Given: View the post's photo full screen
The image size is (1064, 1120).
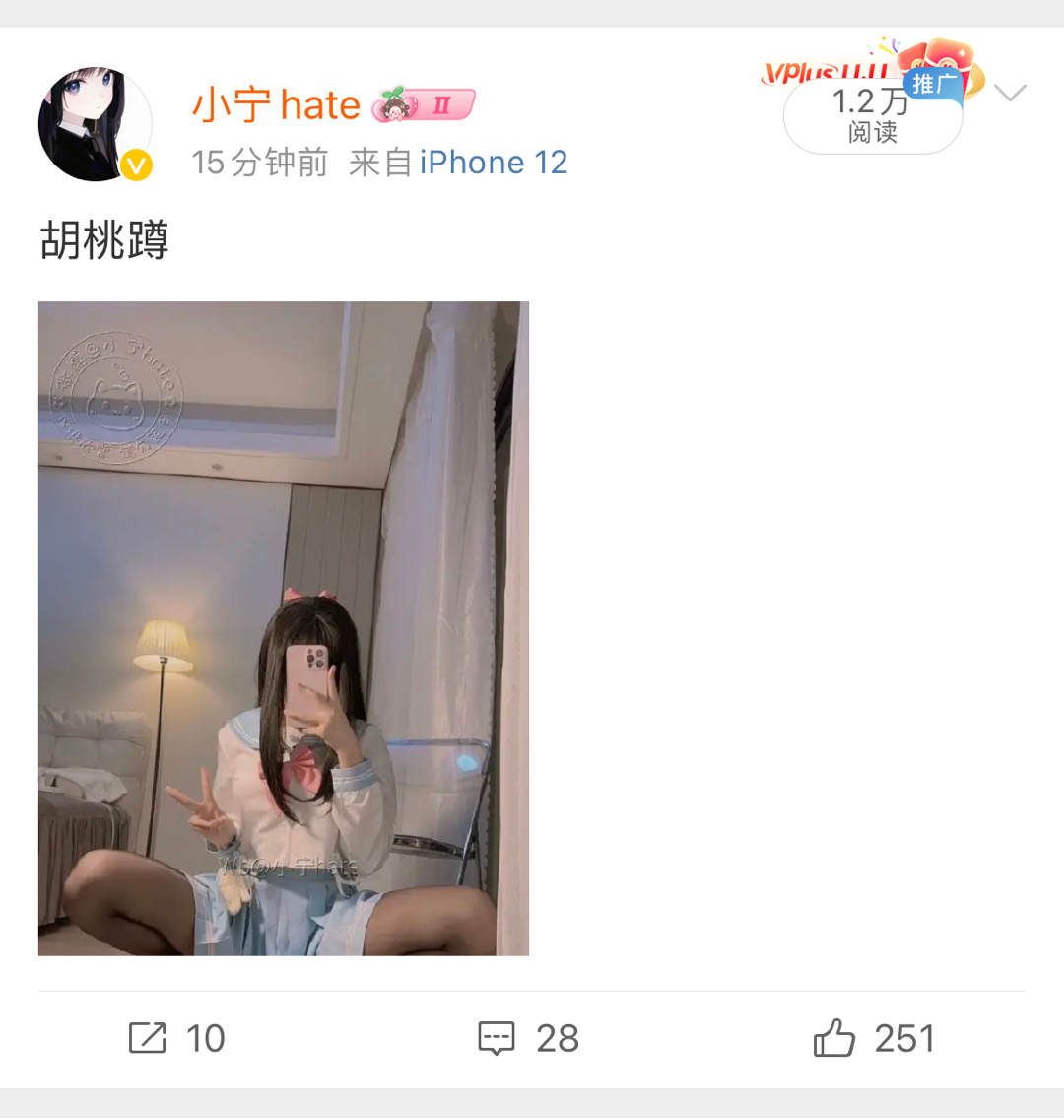Looking at the screenshot, I should pos(284,628).
